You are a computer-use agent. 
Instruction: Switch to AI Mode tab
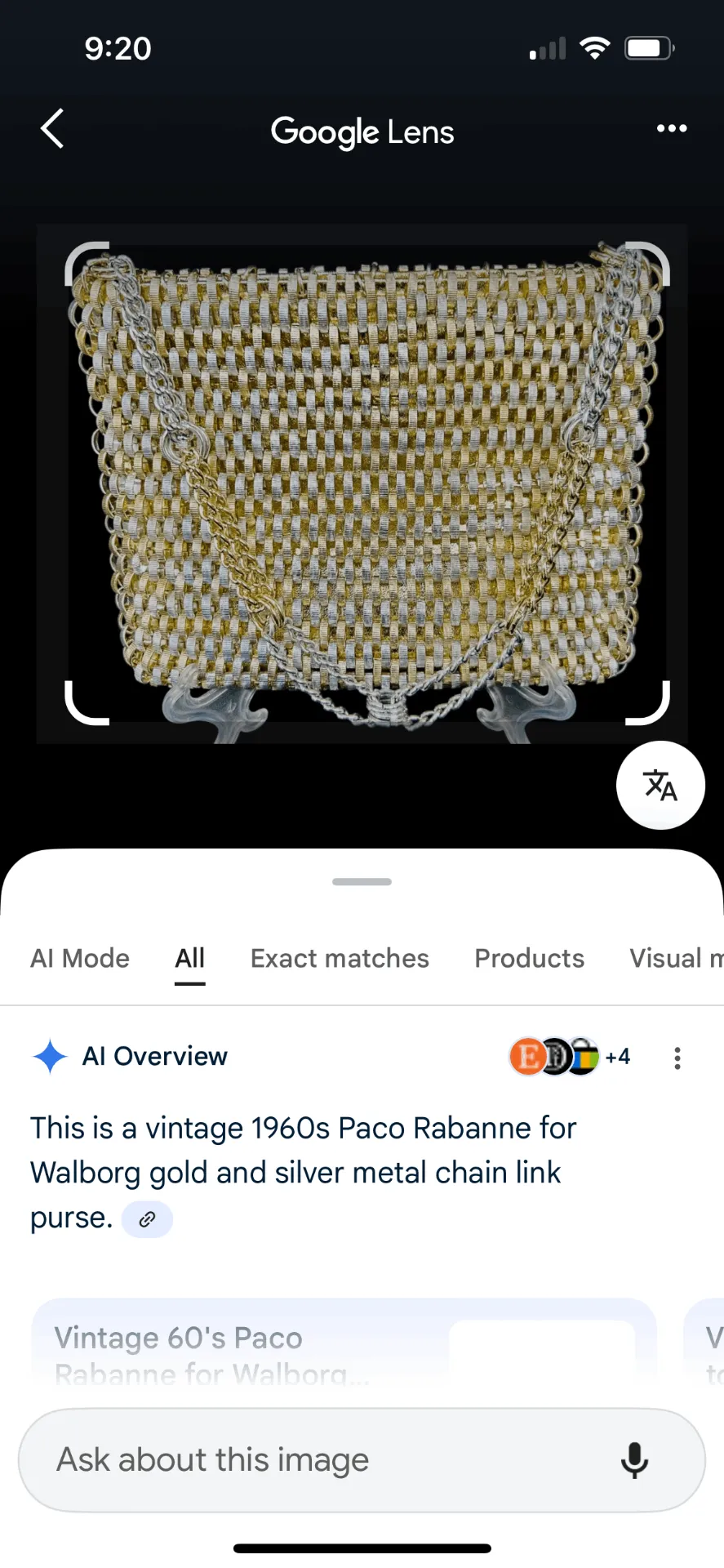(80, 958)
